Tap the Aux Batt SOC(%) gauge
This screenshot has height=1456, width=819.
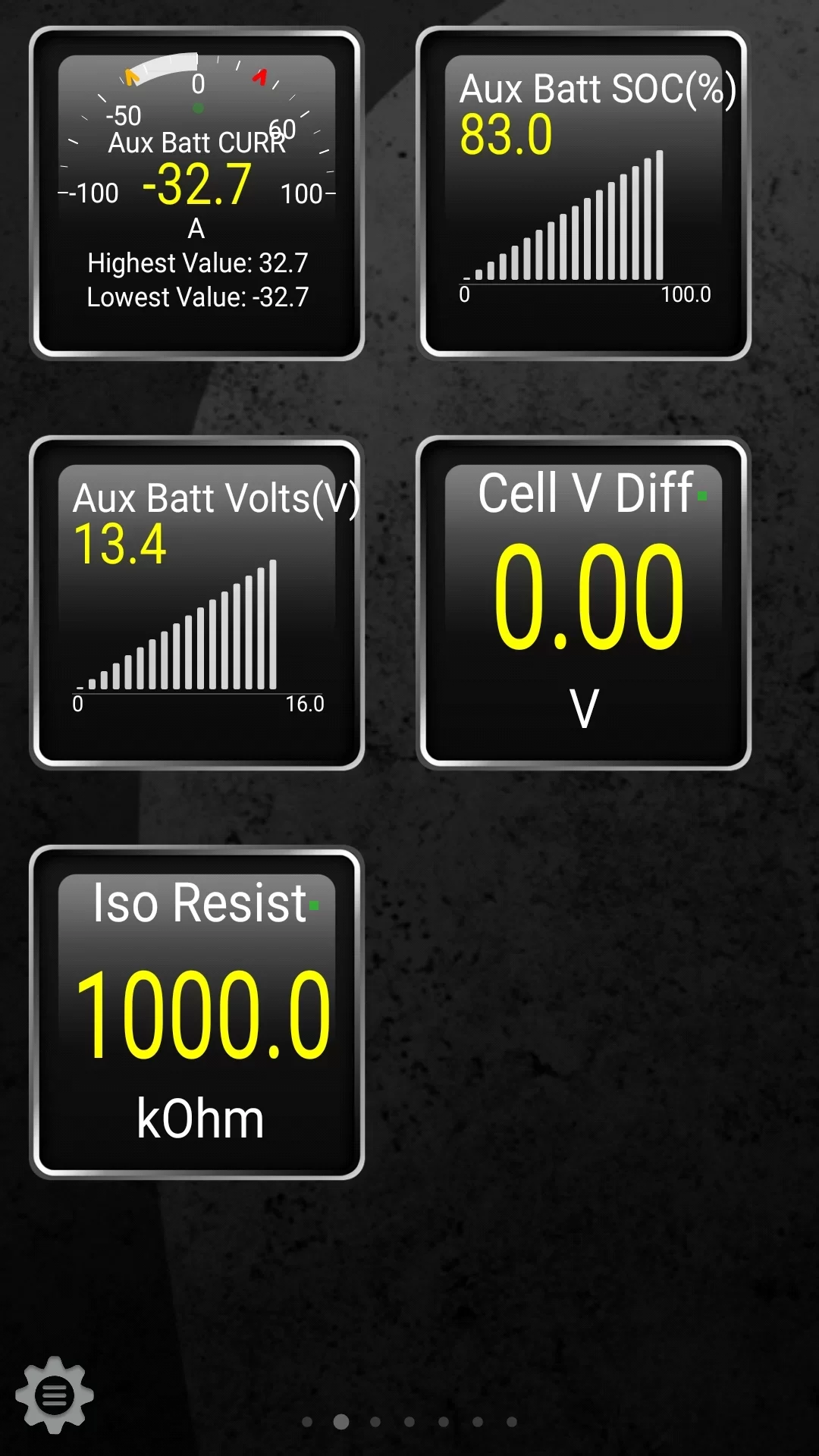(583, 194)
